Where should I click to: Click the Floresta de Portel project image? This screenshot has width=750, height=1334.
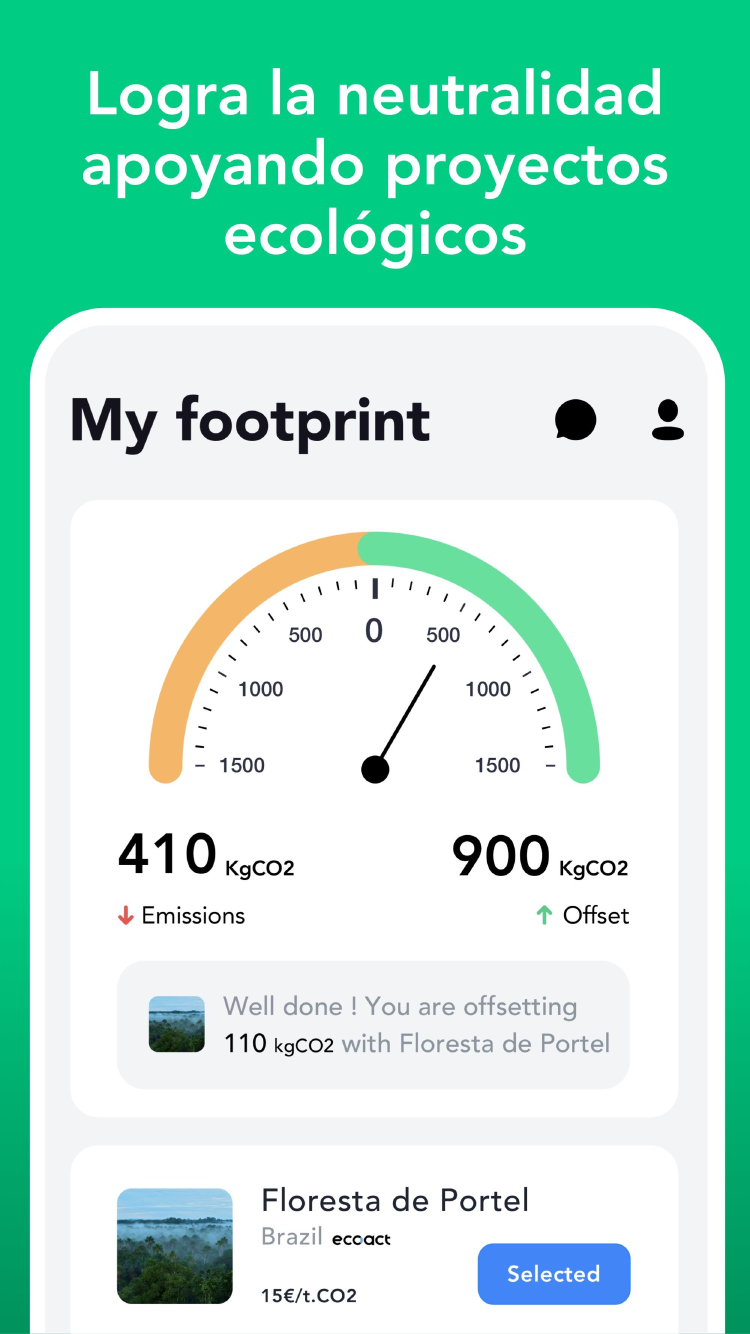(175, 1246)
